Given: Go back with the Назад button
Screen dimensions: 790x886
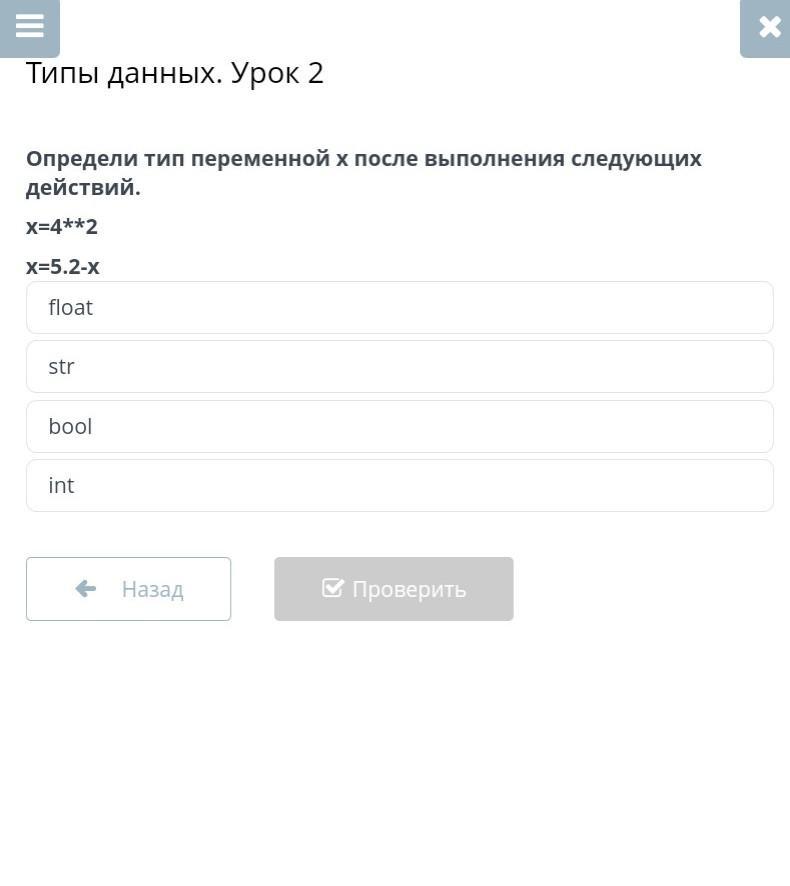Looking at the screenshot, I should 128,589.
